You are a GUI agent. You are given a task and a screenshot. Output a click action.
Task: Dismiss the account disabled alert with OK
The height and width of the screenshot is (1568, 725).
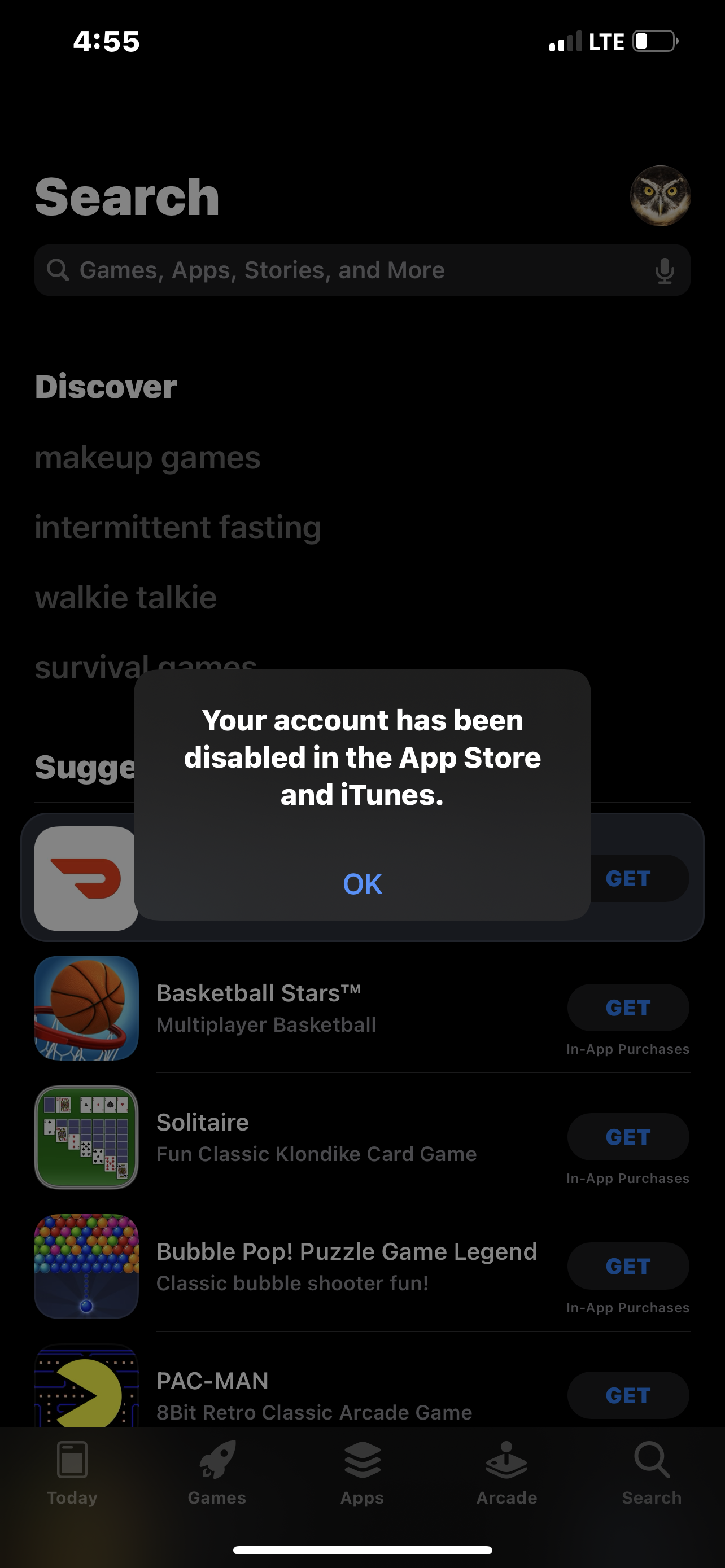click(x=362, y=883)
